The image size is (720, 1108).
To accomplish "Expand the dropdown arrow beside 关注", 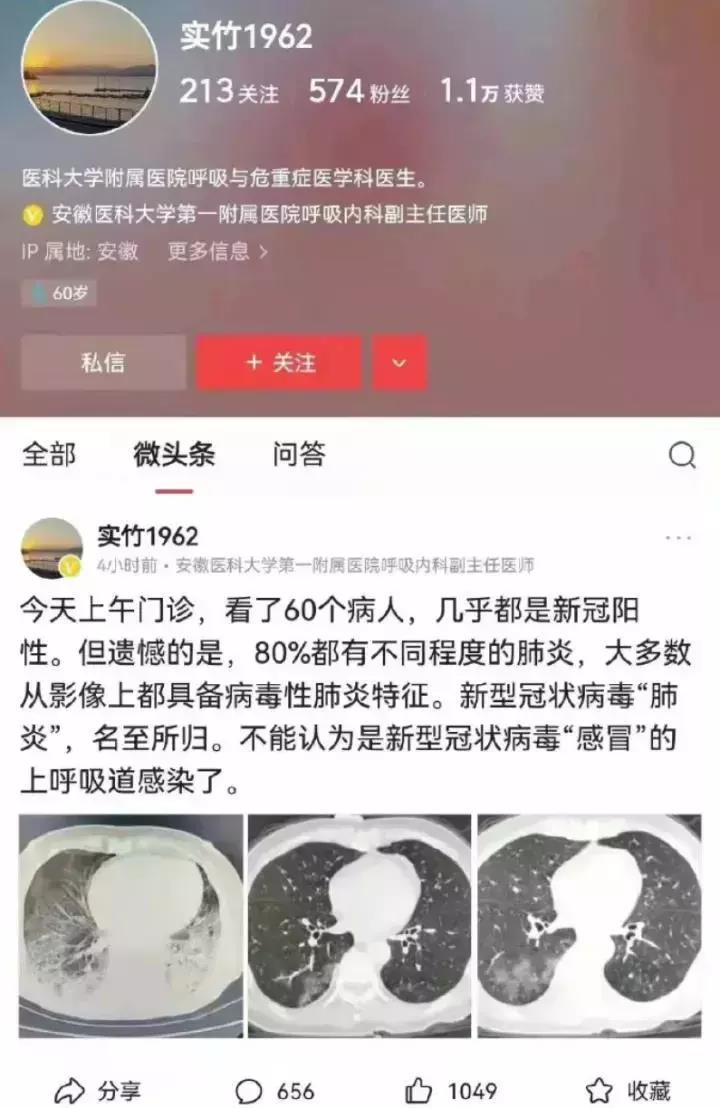I will (400, 362).
